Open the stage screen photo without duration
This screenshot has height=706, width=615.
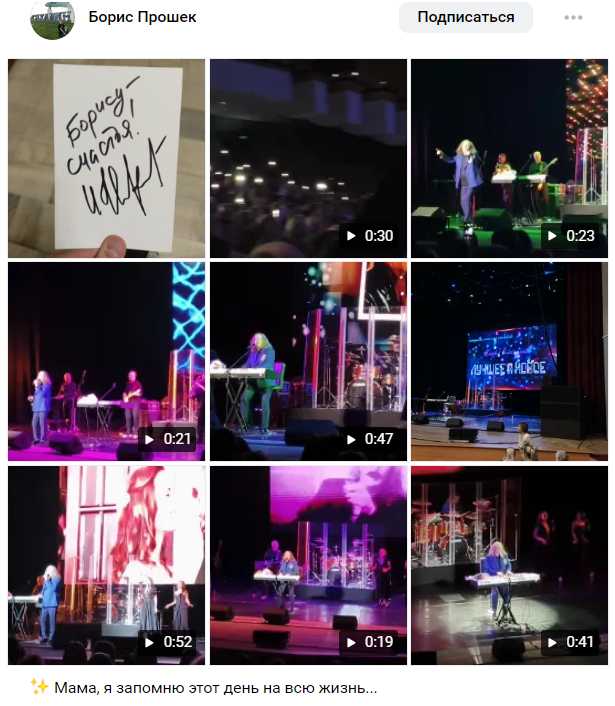(x=509, y=361)
